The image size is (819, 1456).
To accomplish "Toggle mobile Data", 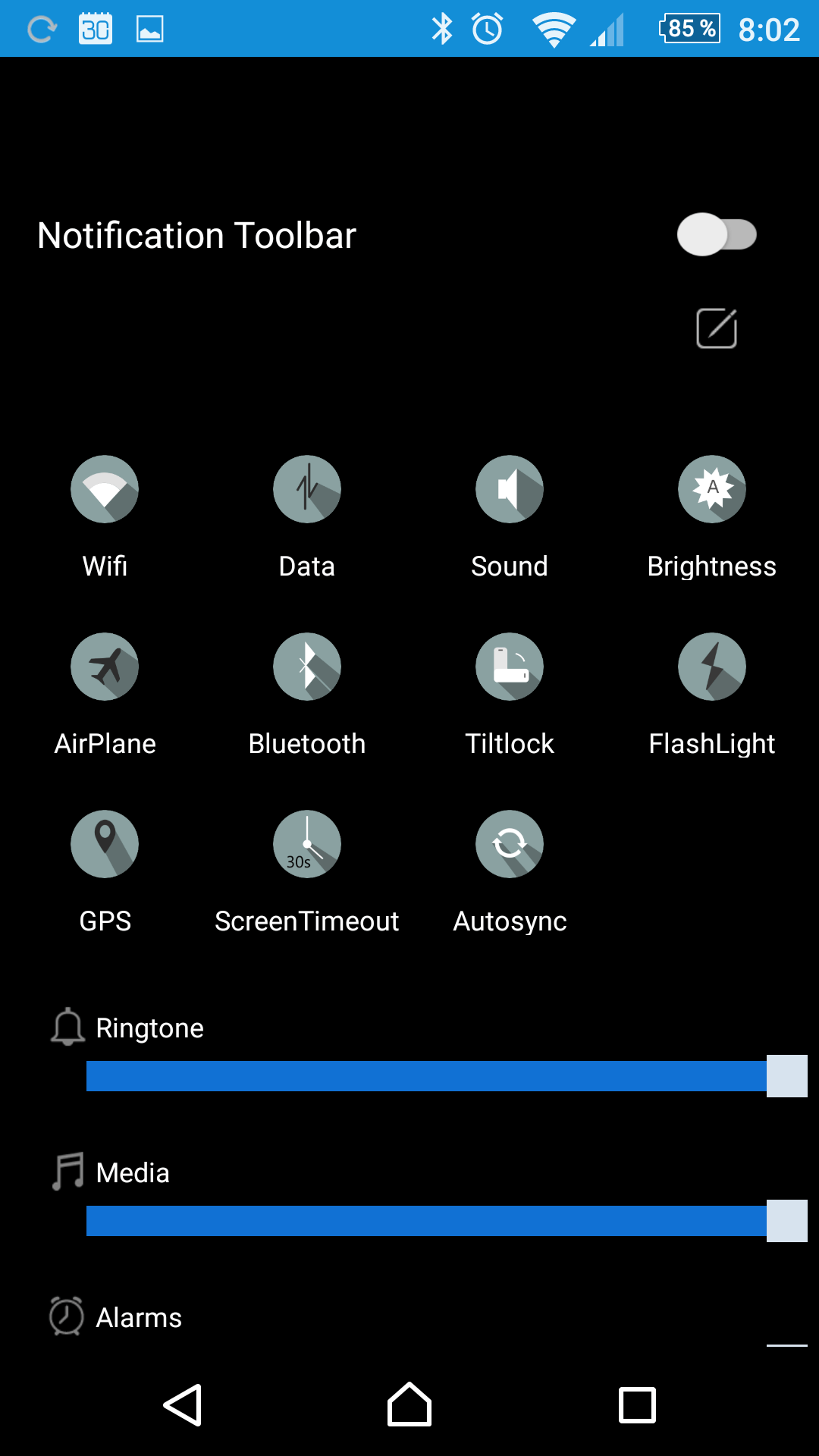I will click(307, 489).
